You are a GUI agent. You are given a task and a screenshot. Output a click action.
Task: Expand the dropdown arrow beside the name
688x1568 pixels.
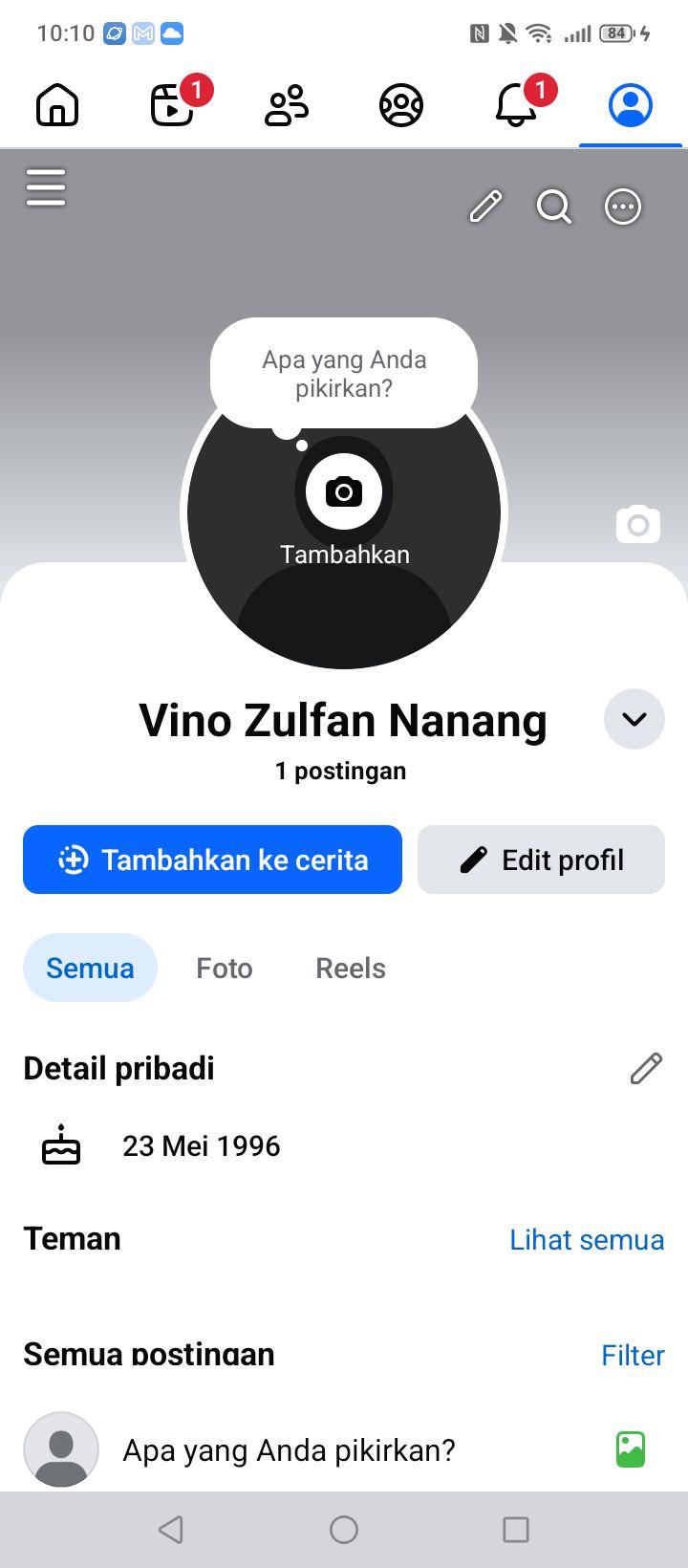click(634, 719)
